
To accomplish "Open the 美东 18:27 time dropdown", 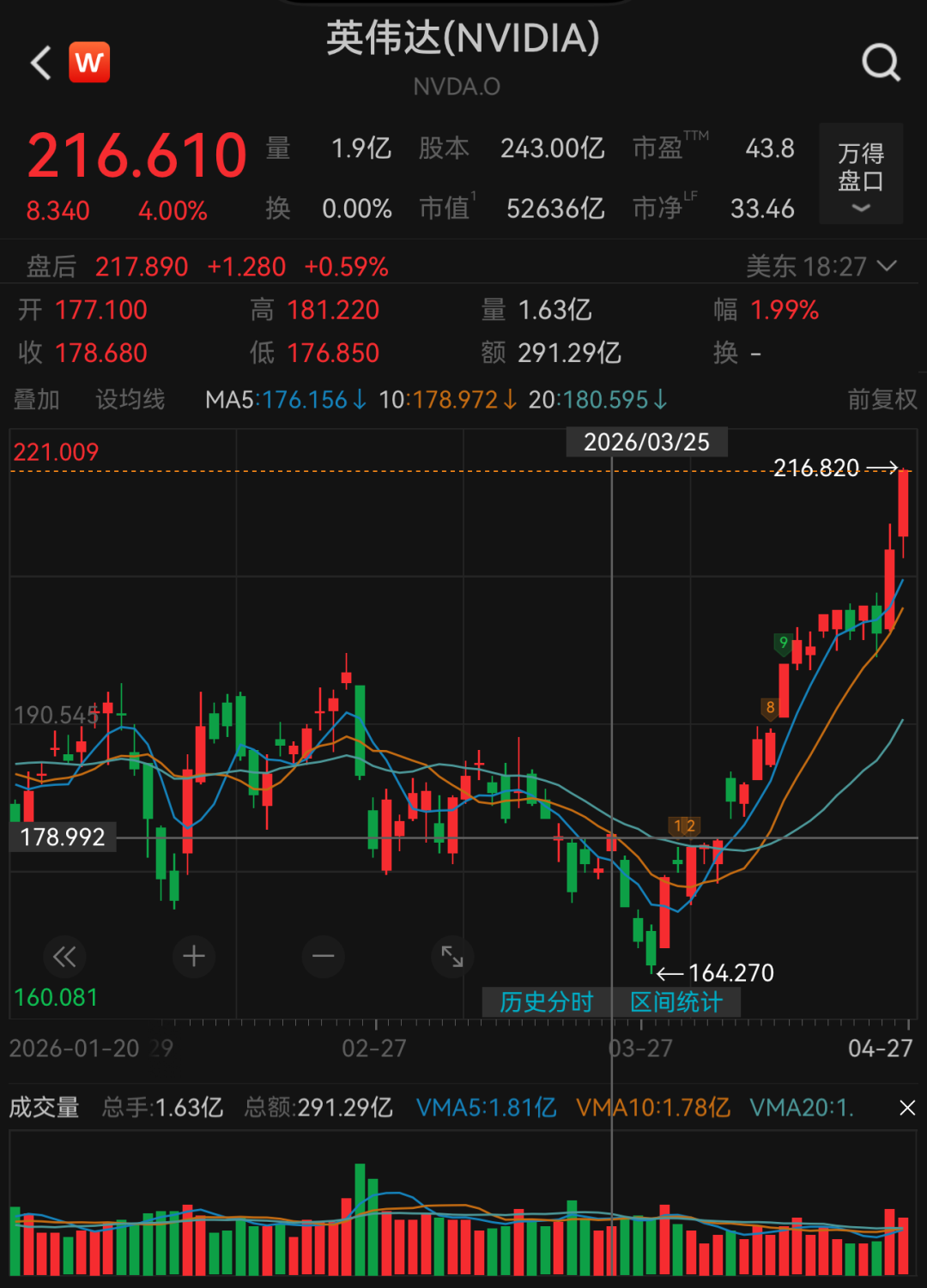I will point(821,267).
